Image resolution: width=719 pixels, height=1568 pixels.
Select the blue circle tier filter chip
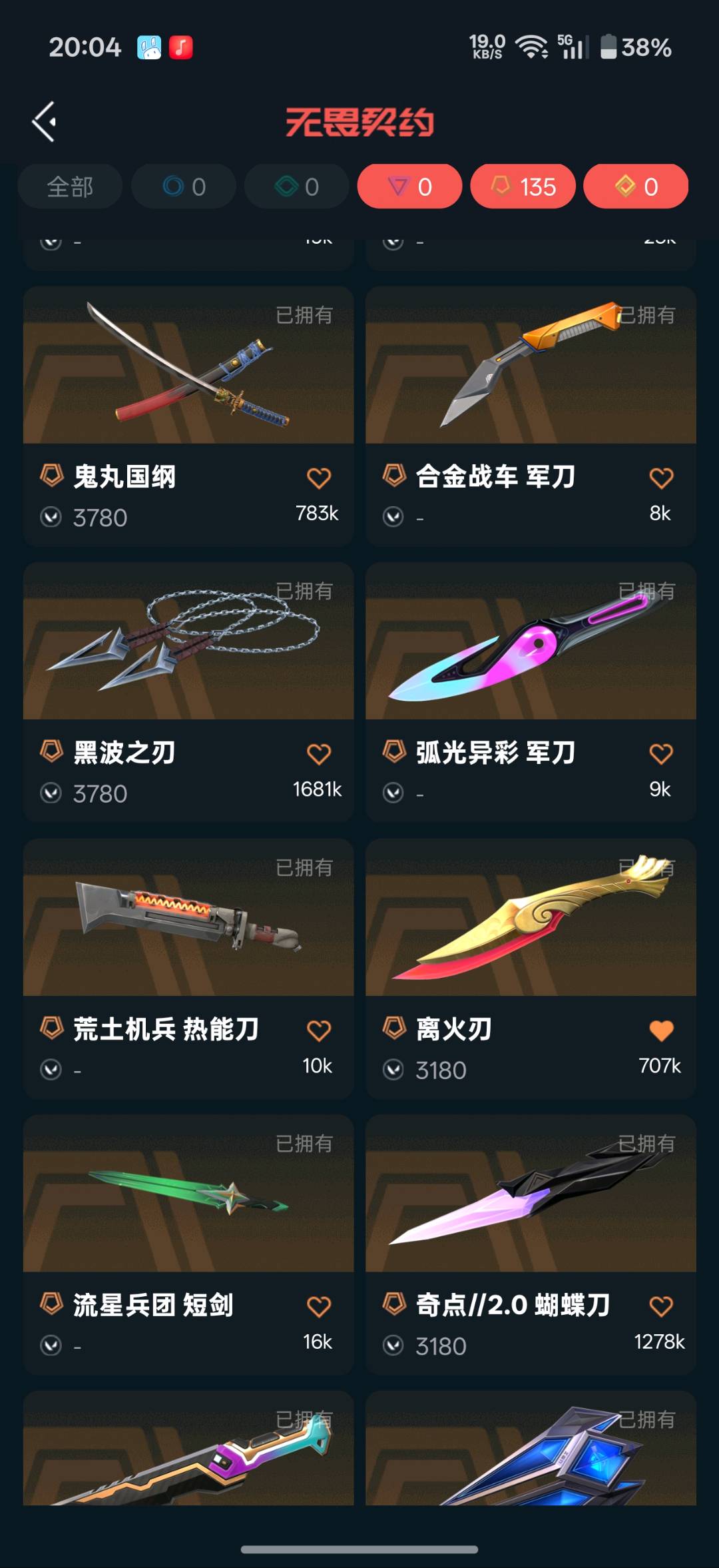(184, 187)
